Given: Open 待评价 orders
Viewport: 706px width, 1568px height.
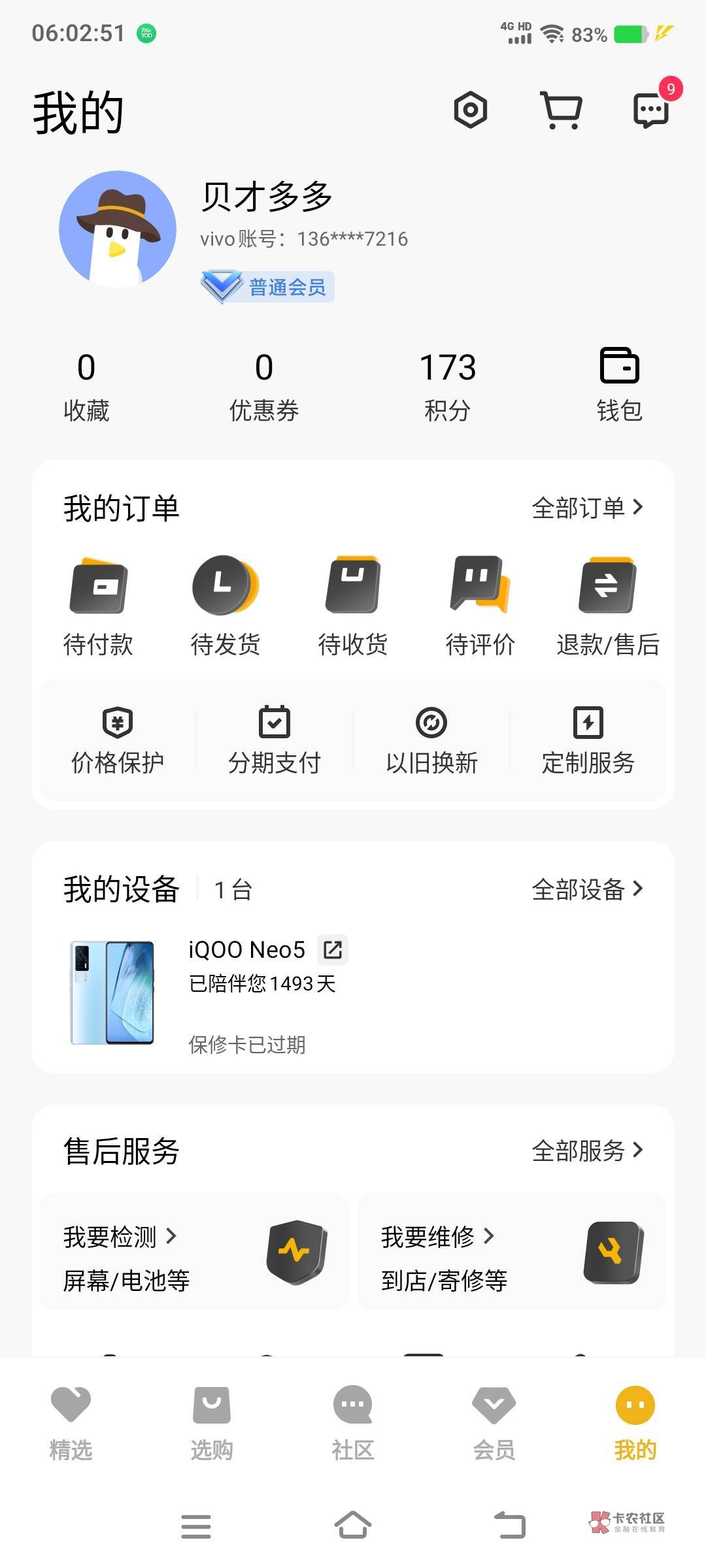Looking at the screenshot, I should [480, 606].
